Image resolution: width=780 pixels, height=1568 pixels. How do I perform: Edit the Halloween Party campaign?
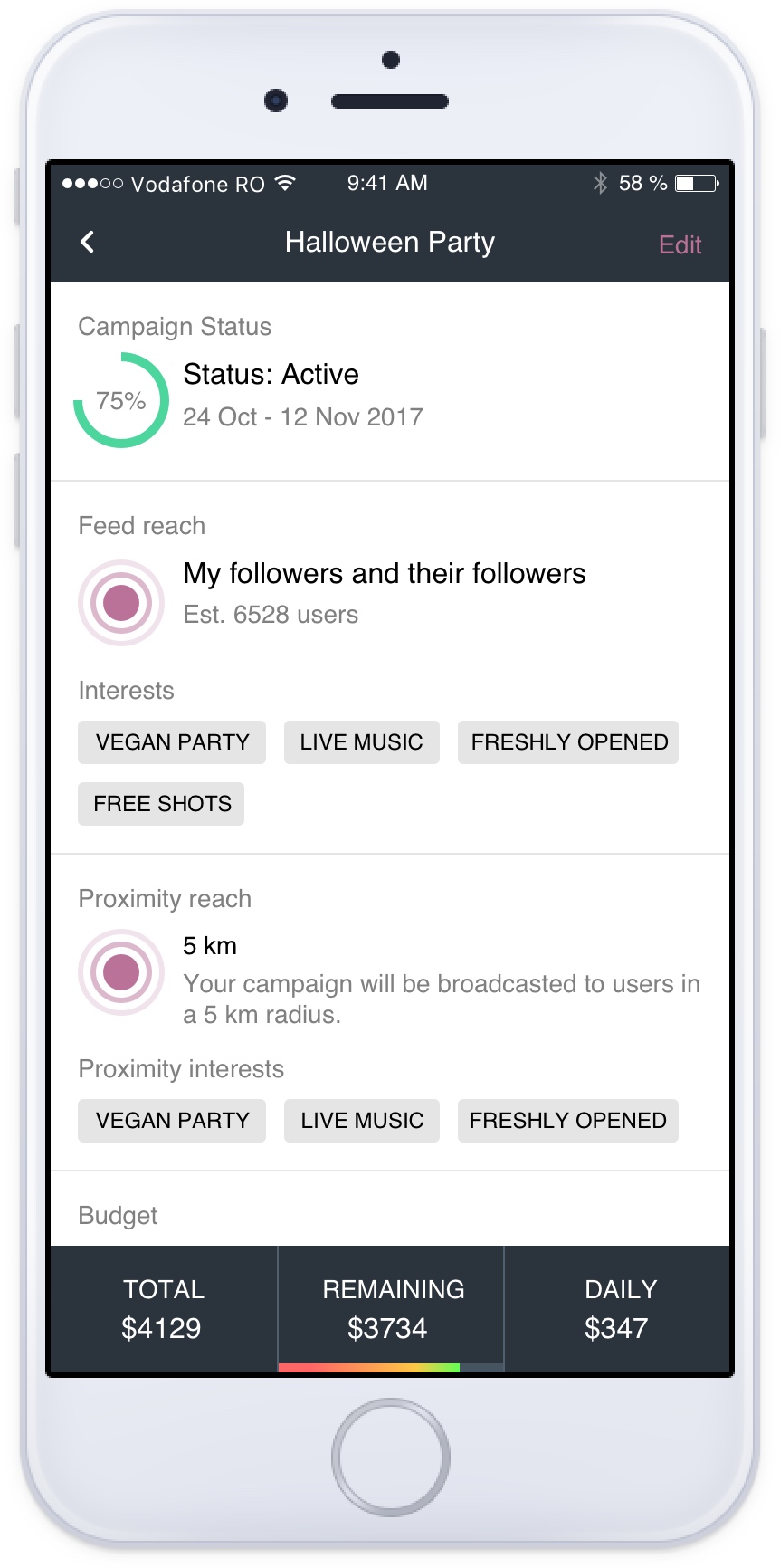pyautogui.click(x=680, y=244)
